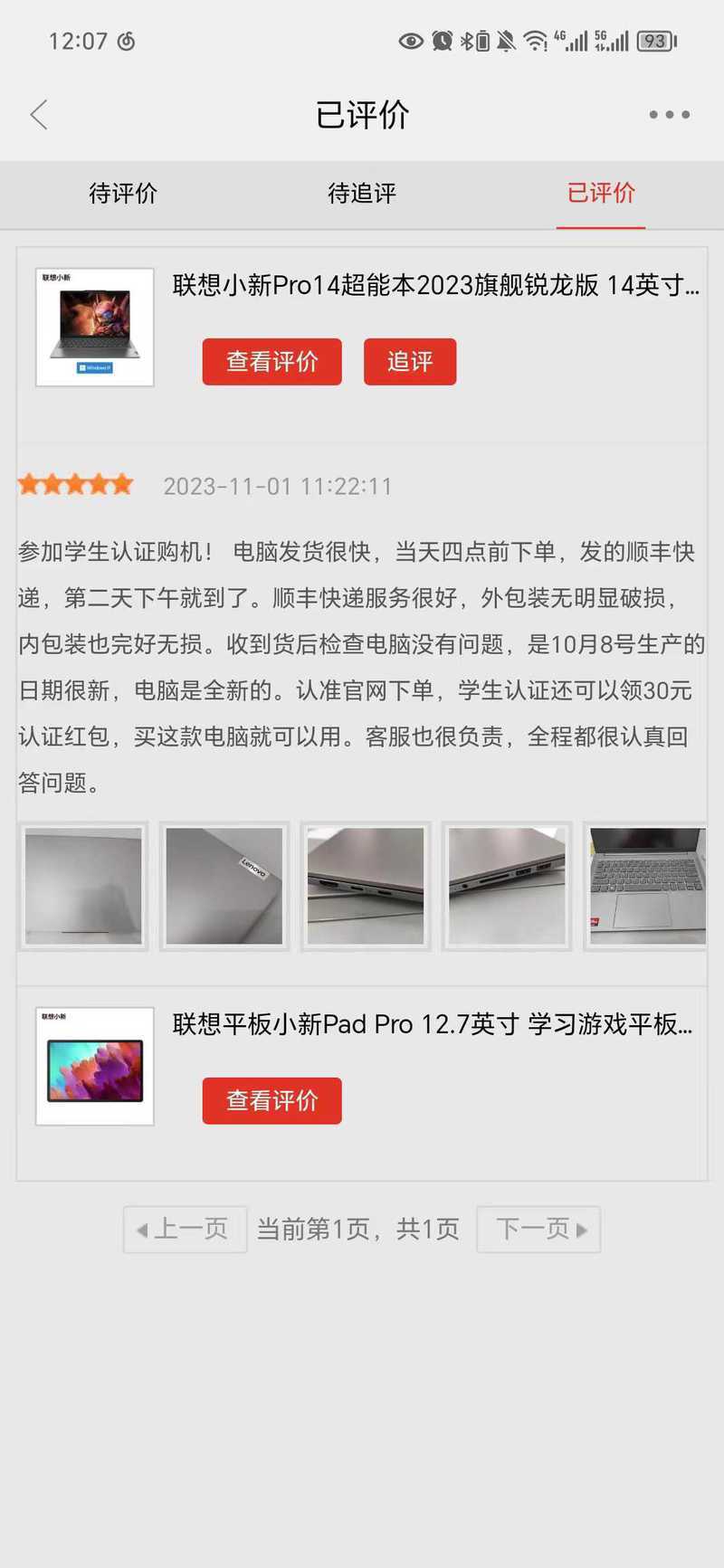This screenshot has width=724, height=1568.
Task: Switch to the 待评价 tab
Action: pos(123,193)
